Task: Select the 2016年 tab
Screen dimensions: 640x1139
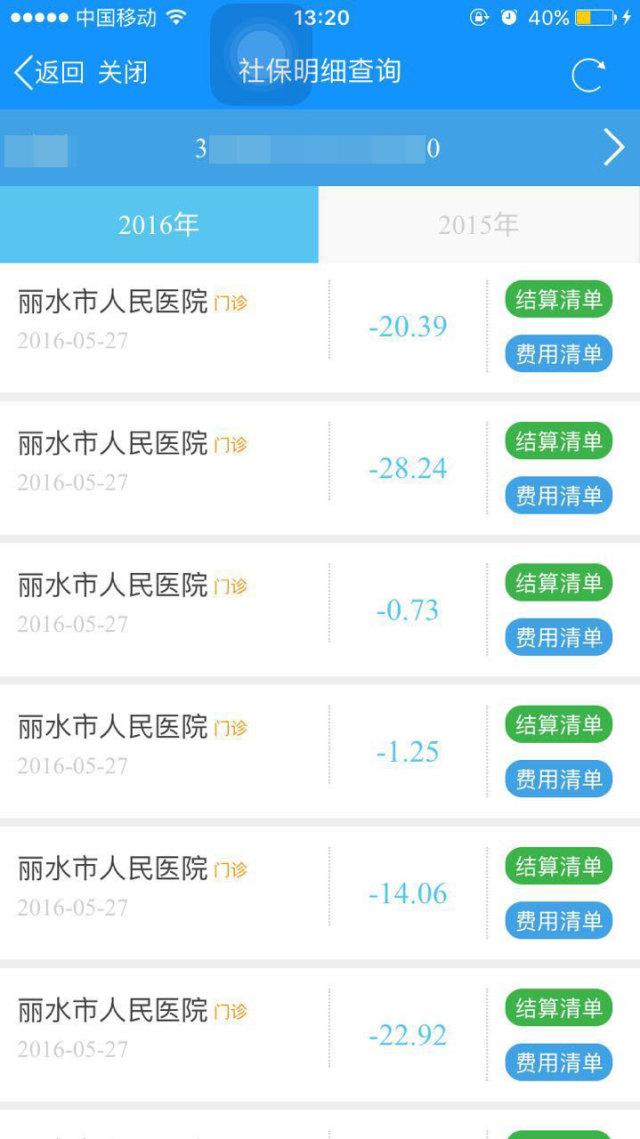Action: click(x=159, y=224)
